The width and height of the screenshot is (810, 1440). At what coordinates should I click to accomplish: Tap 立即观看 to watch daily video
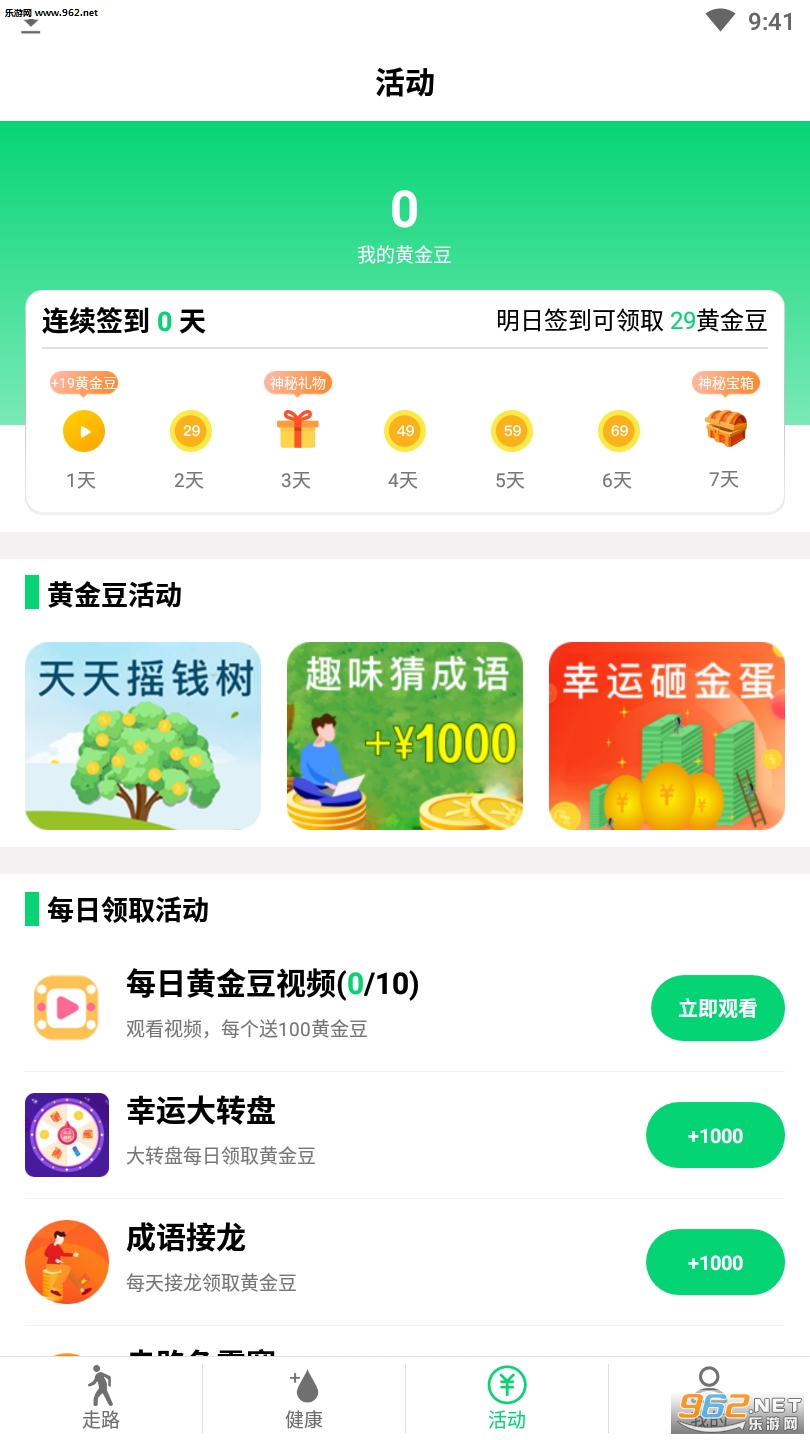717,1008
